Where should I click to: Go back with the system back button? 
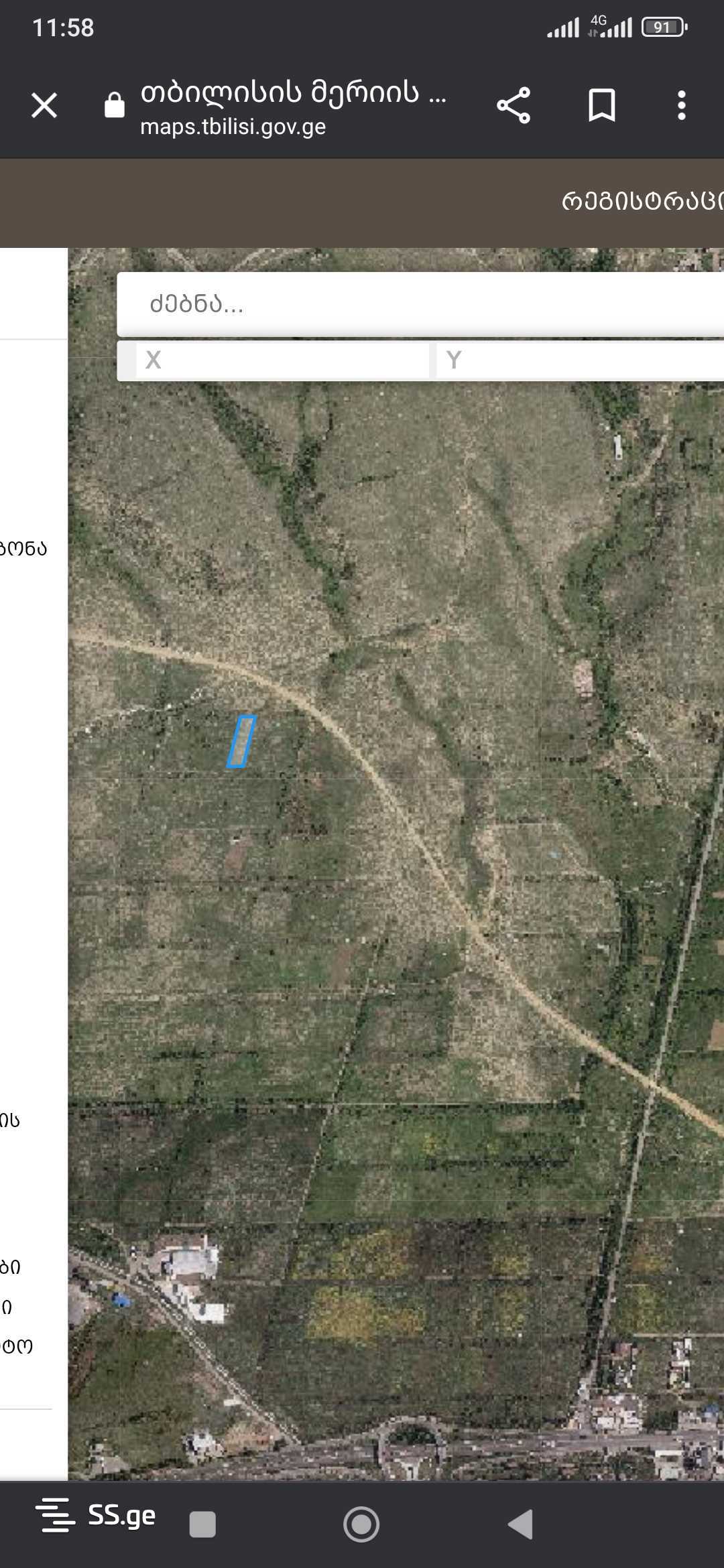tap(521, 1524)
